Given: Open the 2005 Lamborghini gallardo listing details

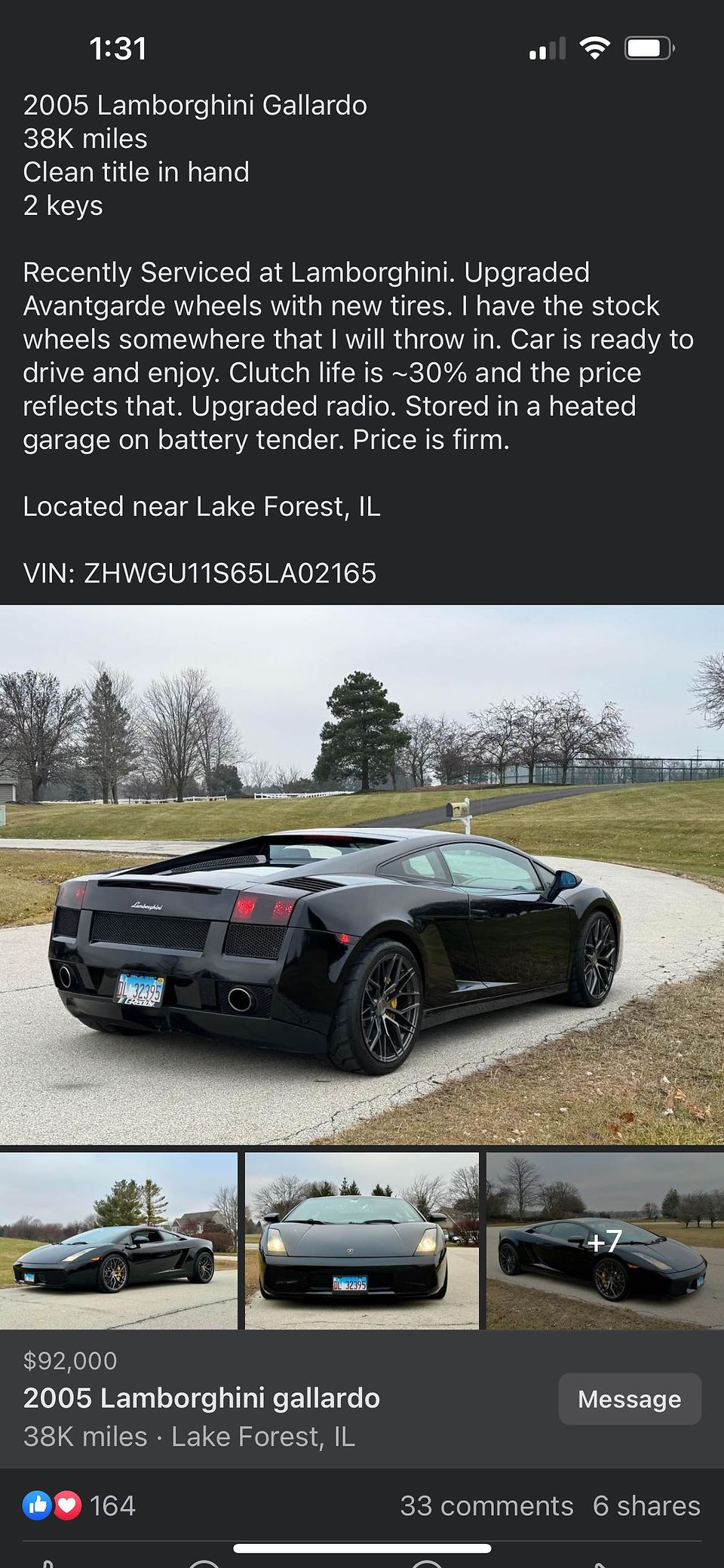Looking at the screenshot, I should 202,1397.
